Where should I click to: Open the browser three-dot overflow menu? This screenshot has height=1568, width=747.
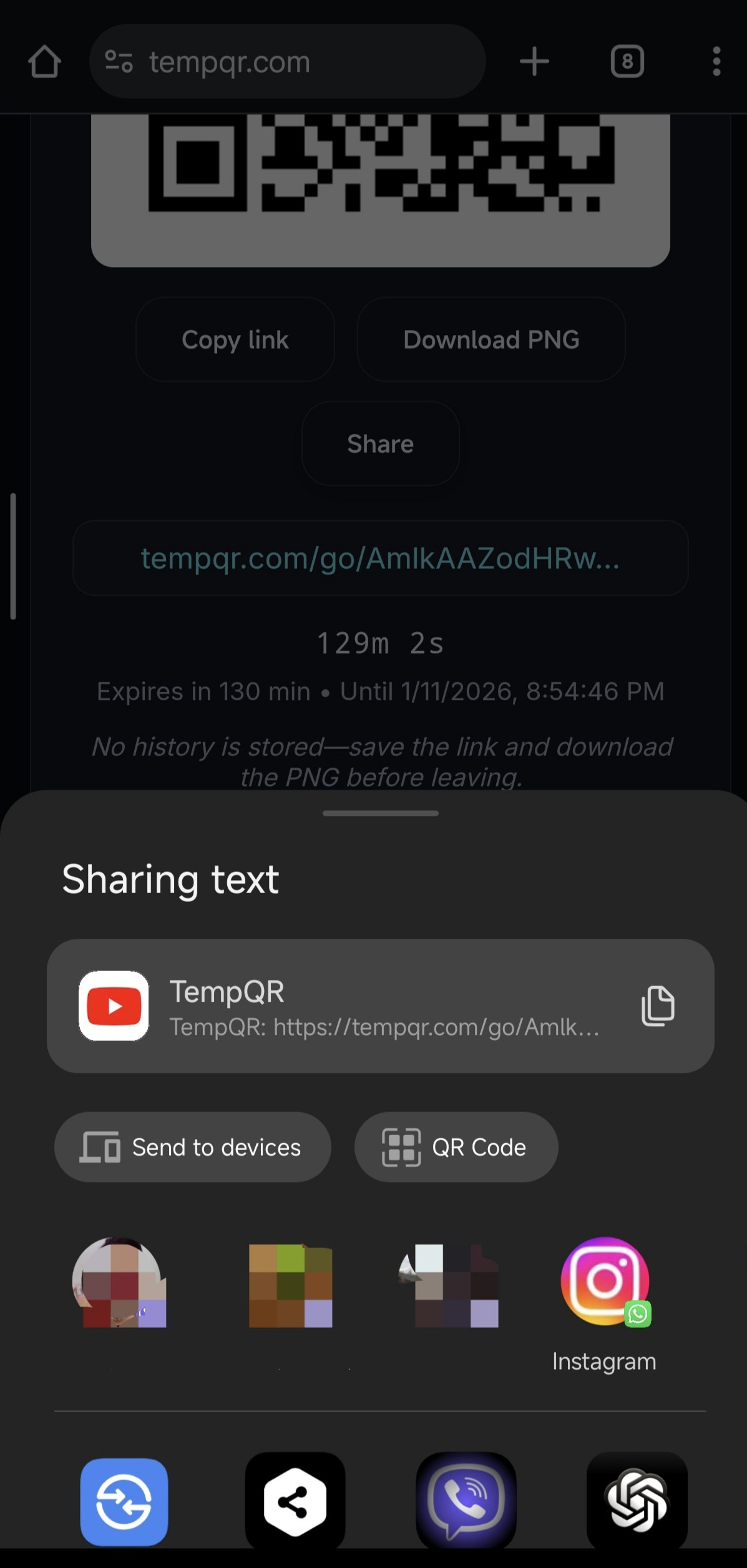(715, 61)
